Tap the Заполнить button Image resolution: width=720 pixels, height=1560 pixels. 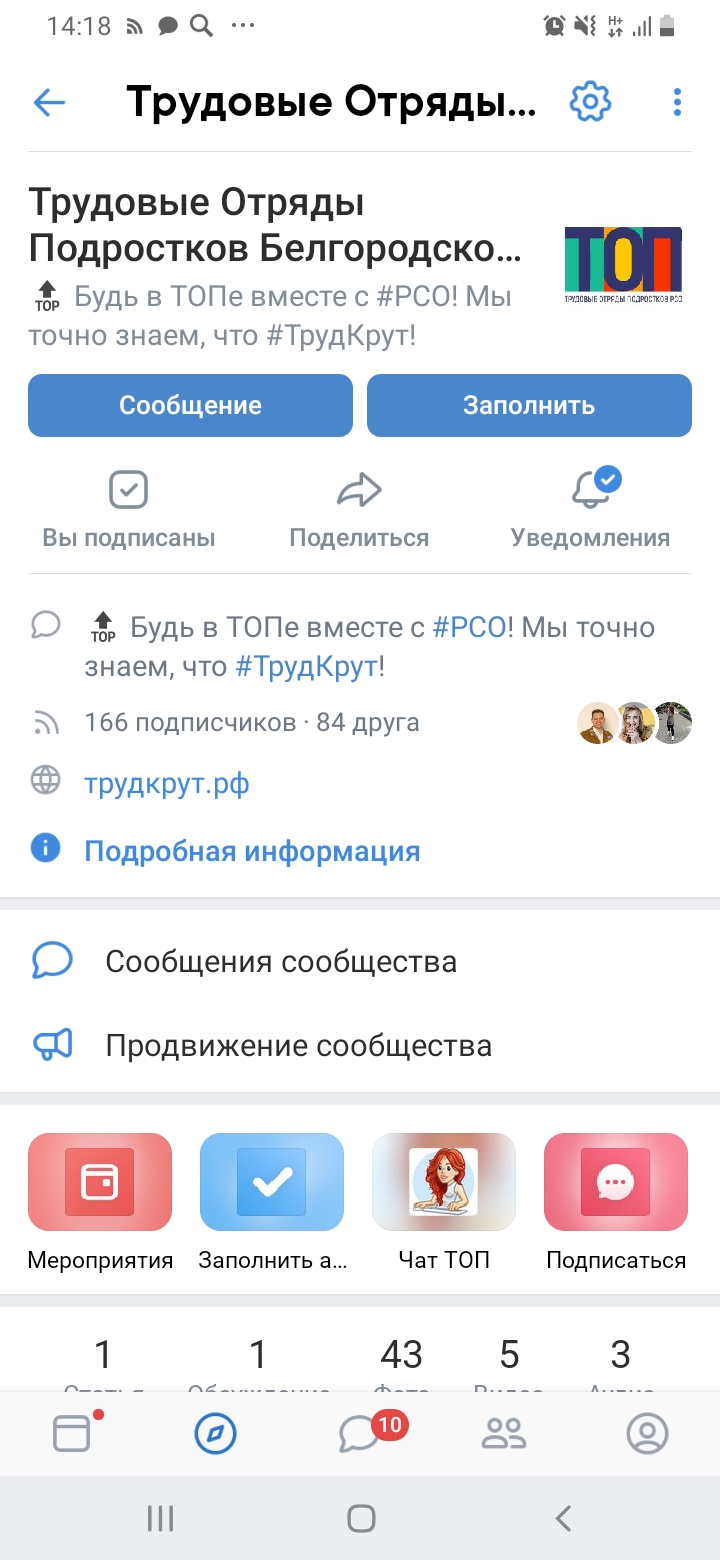pyautogui.click(x=529, y=405)
